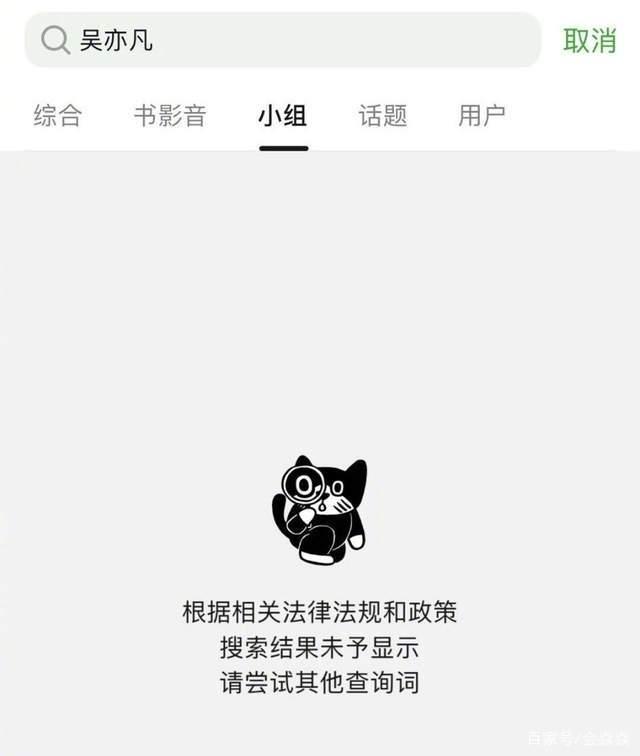Switch to the 综合 tab
Viewport: 640px width, 756px height.
point(58,116)
